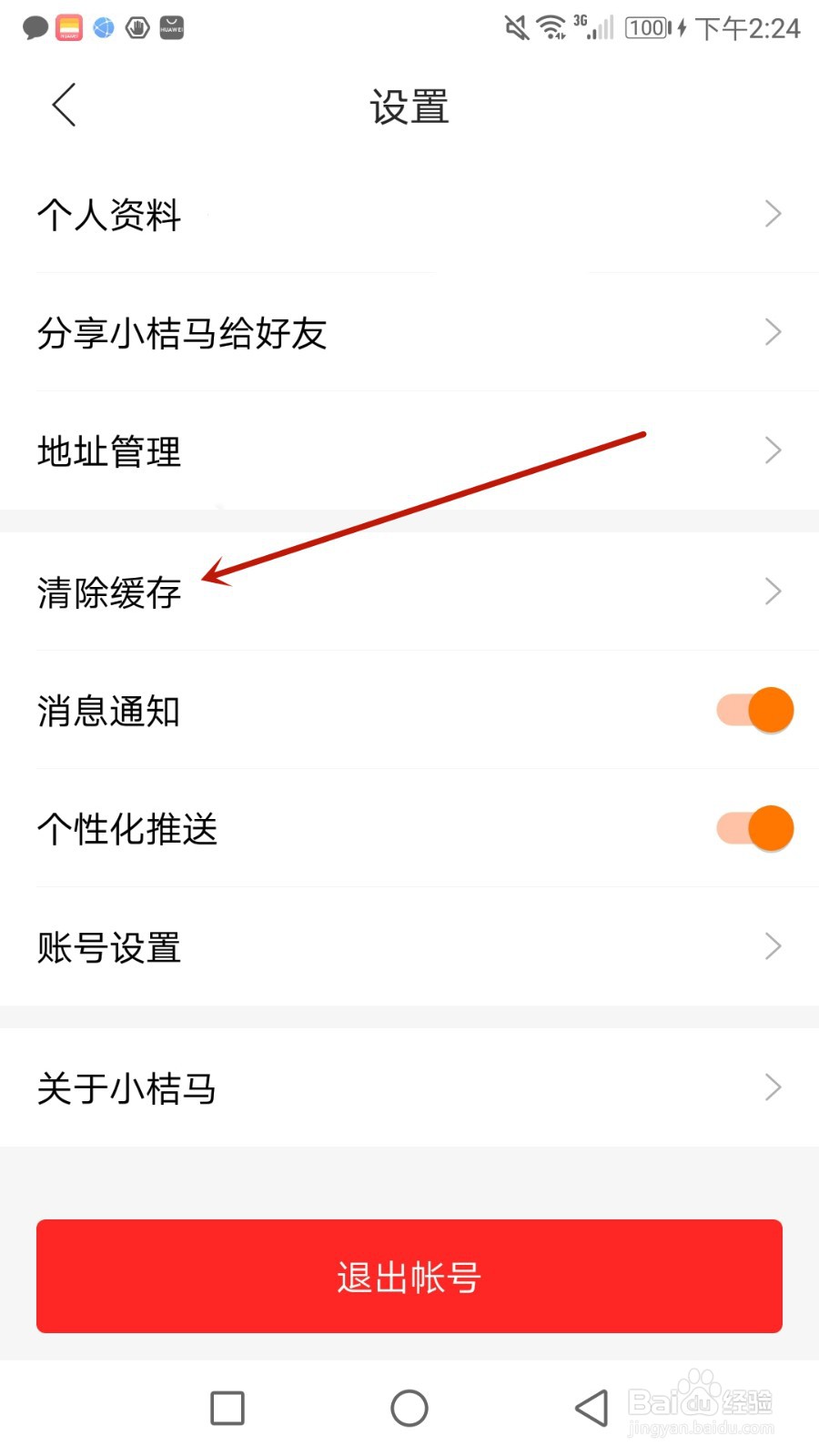The image size is (819, 1456).
Task: Tap the triangular Back navigation icon
Action: tap(590, 1408)
